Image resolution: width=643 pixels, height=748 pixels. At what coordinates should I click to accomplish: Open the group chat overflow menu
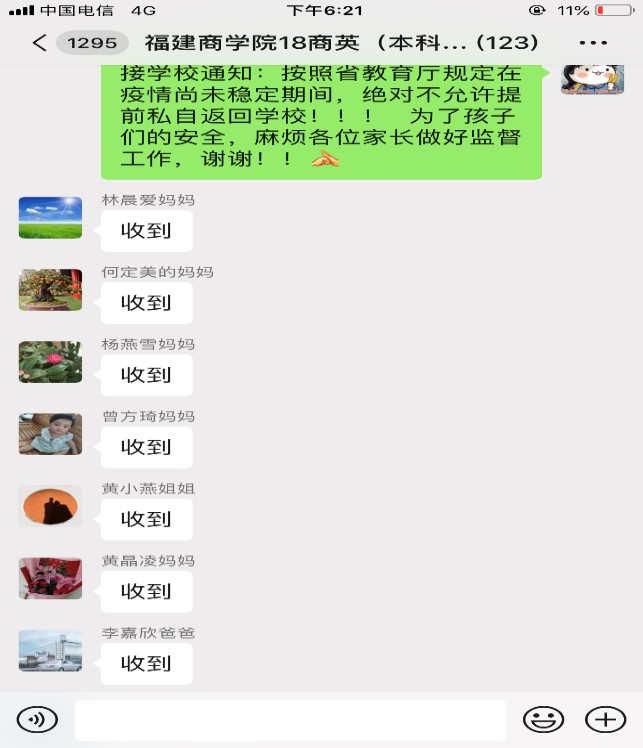click(x=593, y=43)
